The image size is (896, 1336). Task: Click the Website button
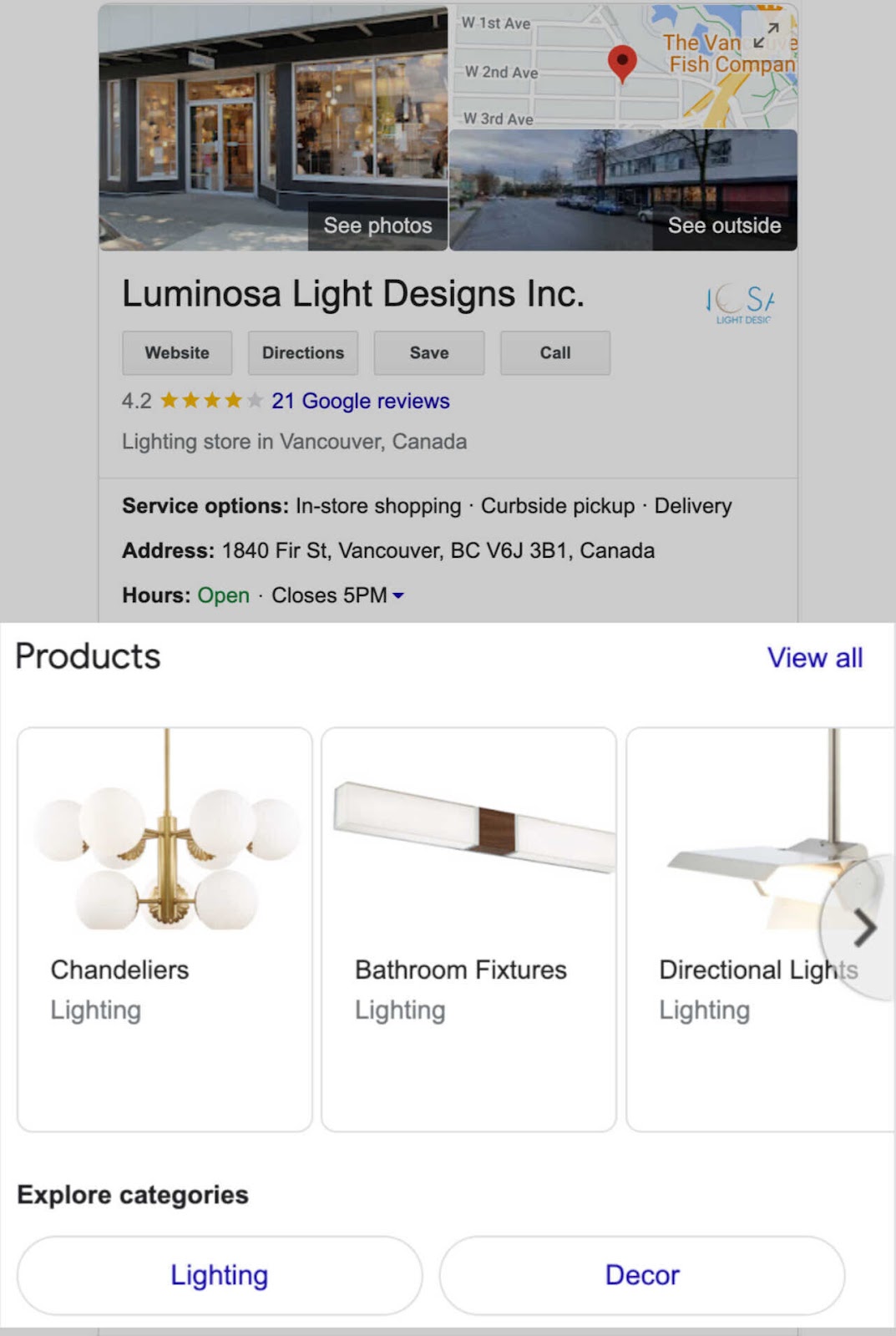pos(176,352)
